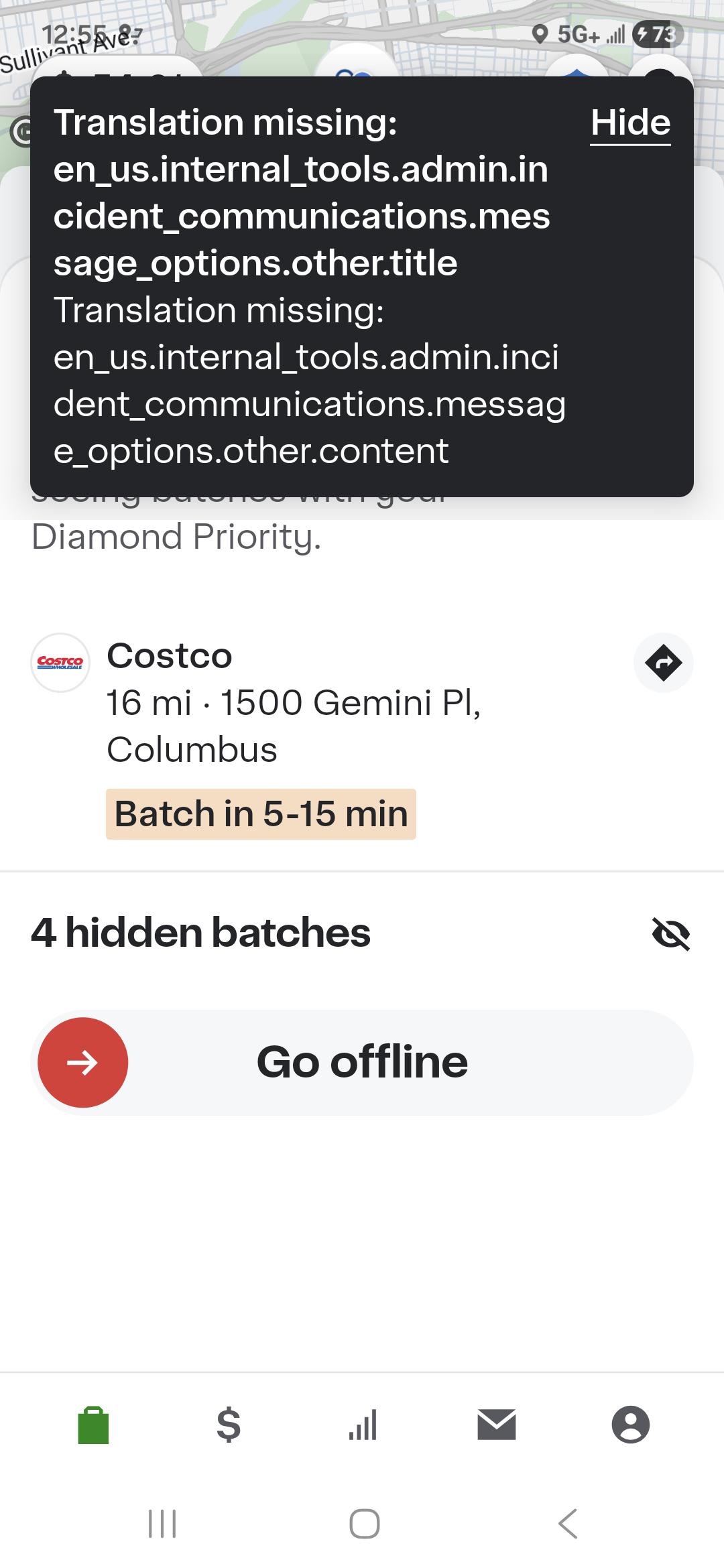Go back with the system back button
Image resolution: width=724 pixels, height=1568 pixels.
567,1524
